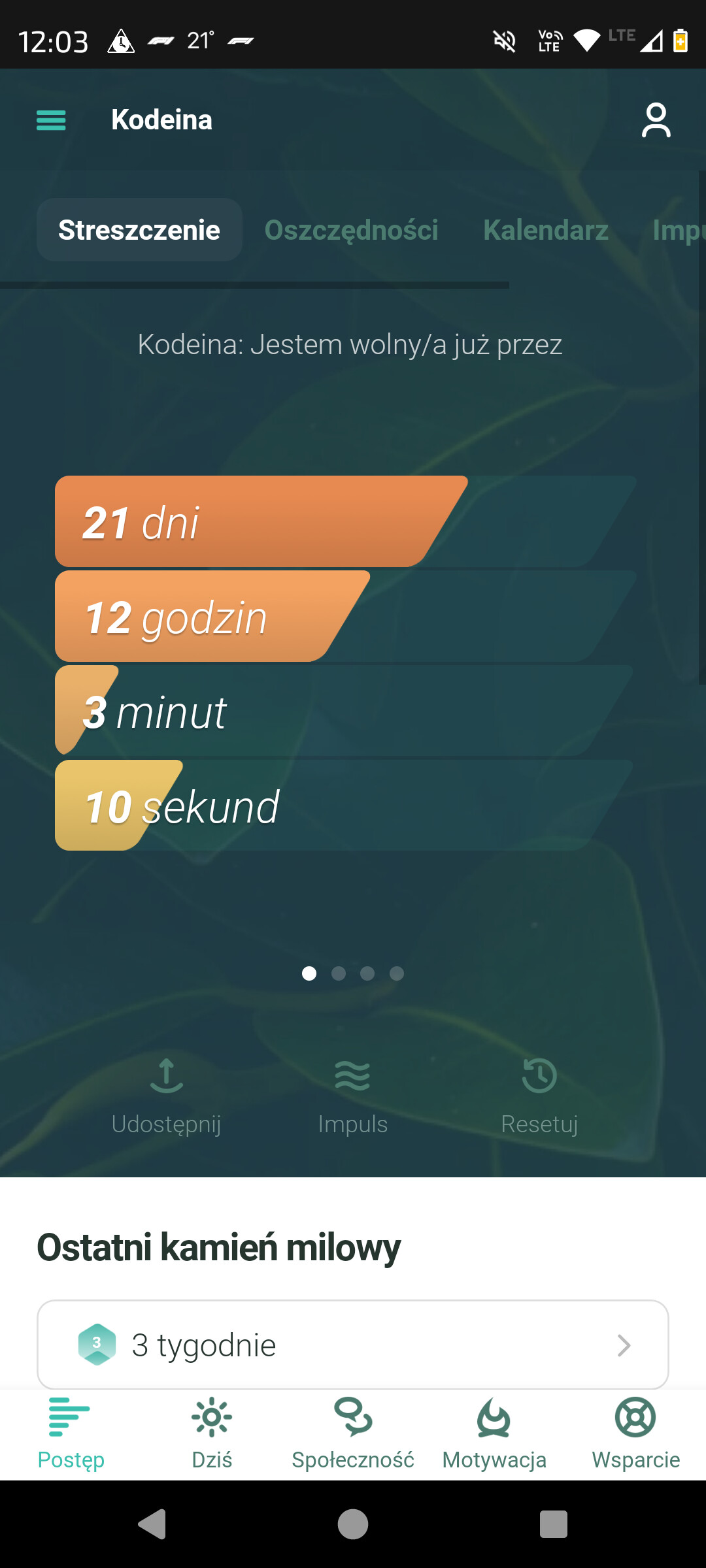Image resolution: width=706 pixels, height=1568 pixels.
Task: Open the Społeczność tab
Action: (x=353, y=1435)
